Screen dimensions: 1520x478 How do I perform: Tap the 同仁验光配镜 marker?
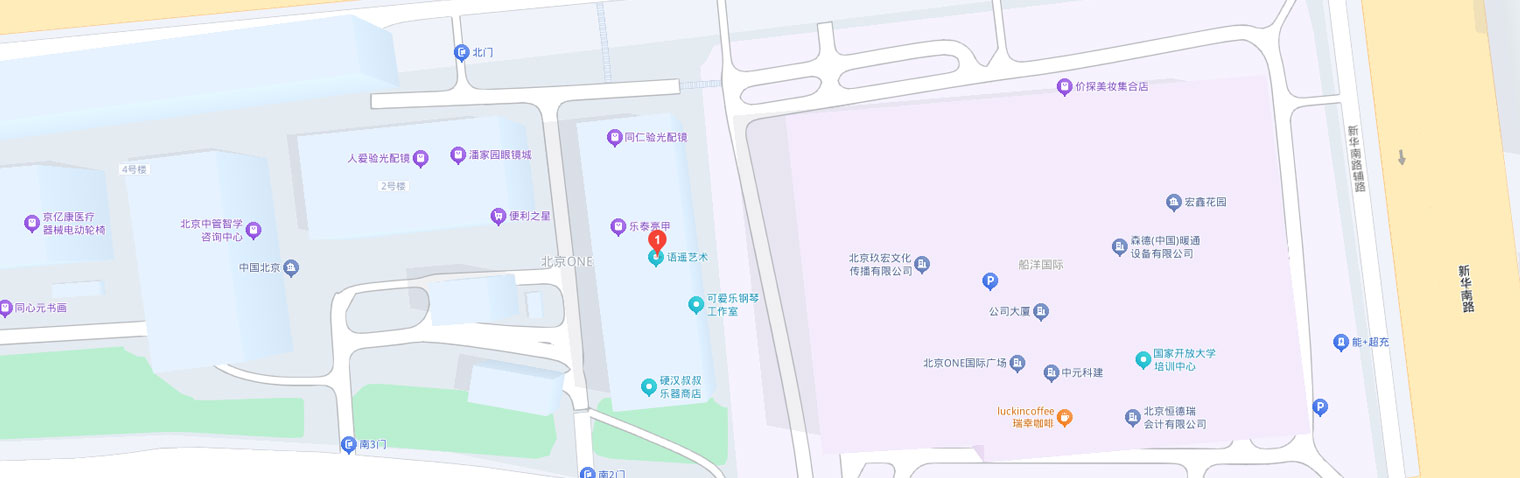614,137
